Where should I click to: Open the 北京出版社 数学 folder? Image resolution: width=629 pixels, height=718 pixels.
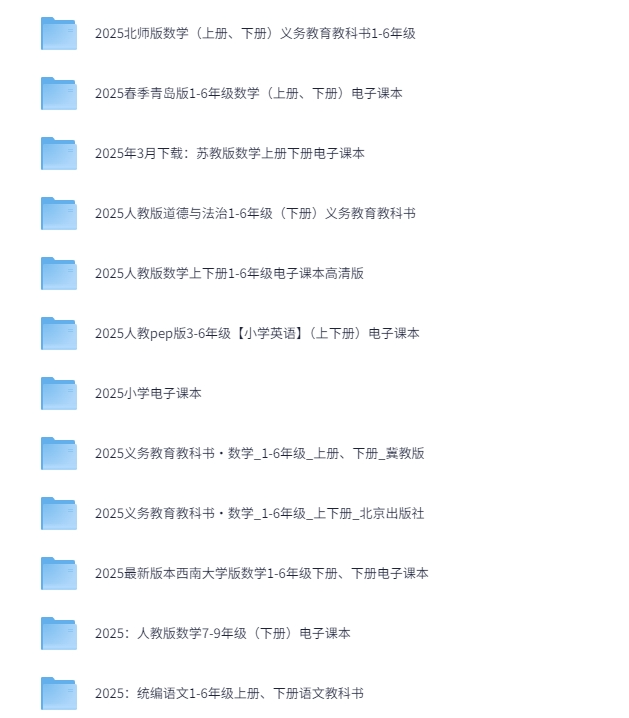259,513
